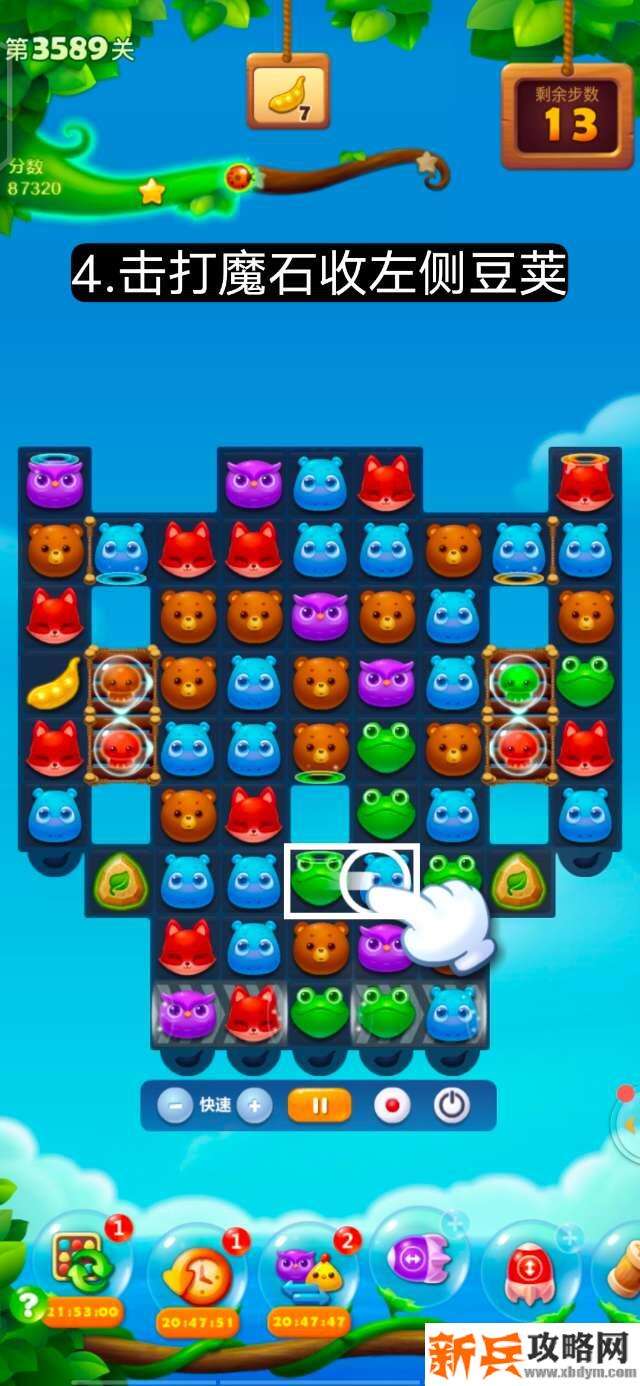Decrease the game speed with minus

[x=175, y=1105]
